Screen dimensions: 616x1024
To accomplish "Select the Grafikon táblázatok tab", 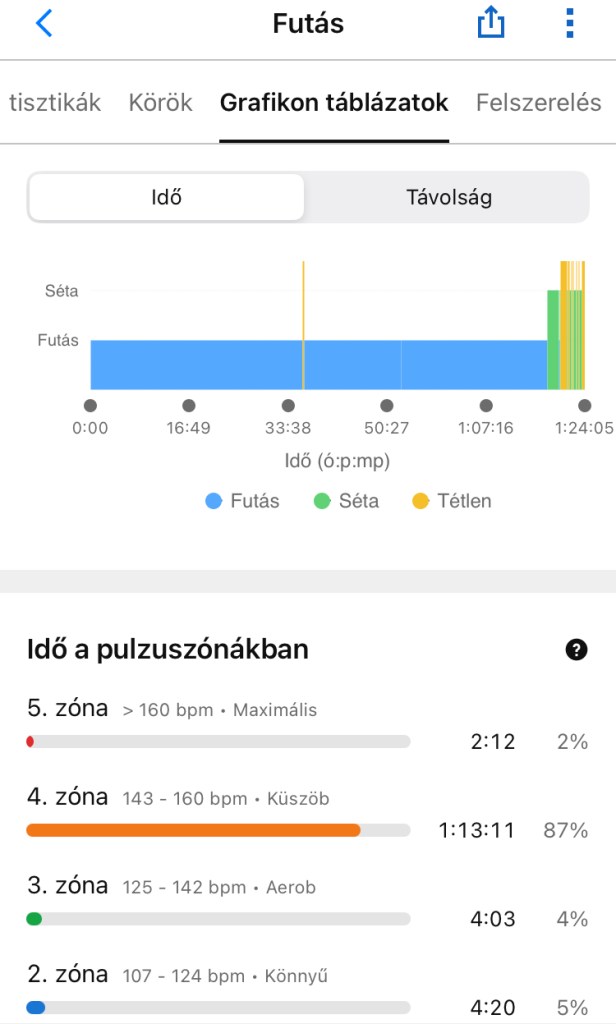I will tap(334, 103).
